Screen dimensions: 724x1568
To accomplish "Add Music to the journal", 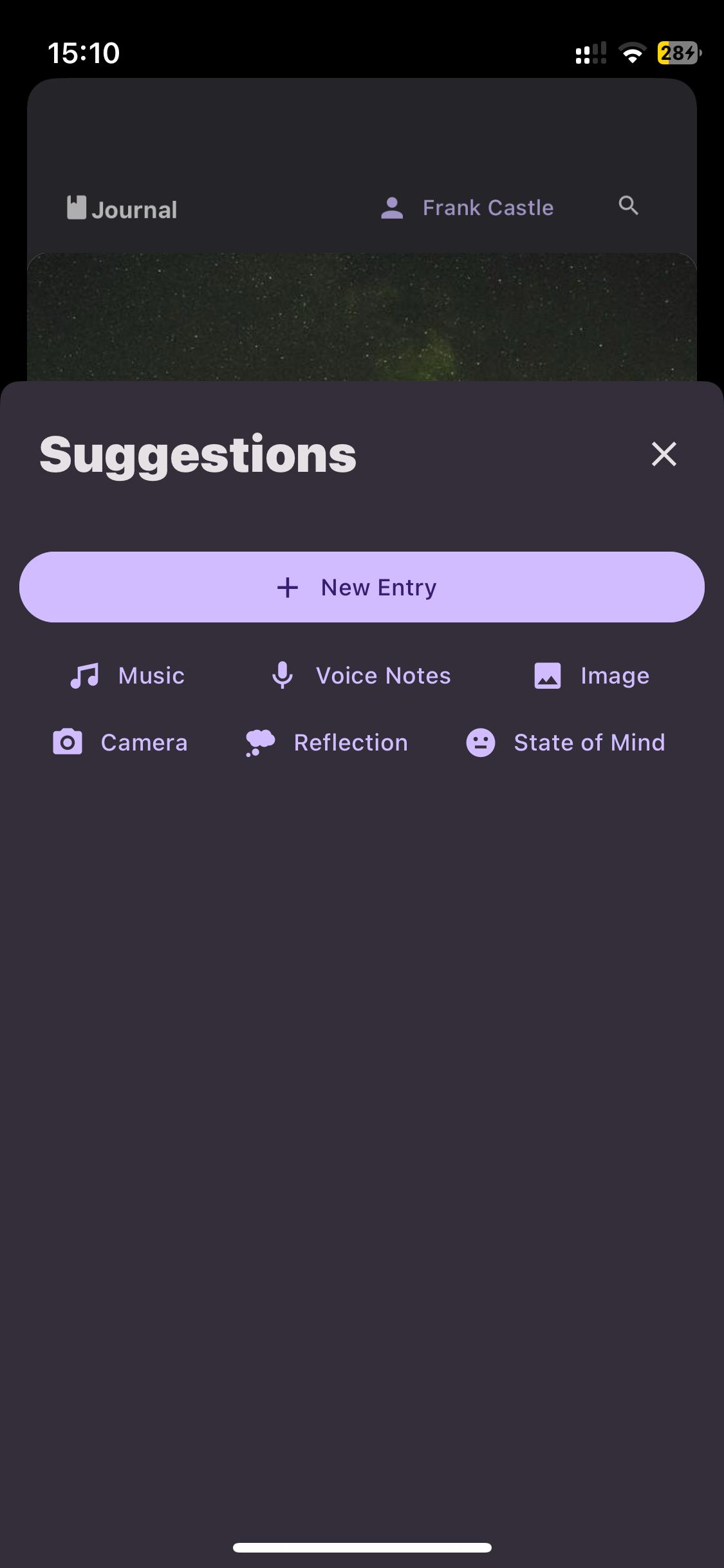I will click(127, 676).
